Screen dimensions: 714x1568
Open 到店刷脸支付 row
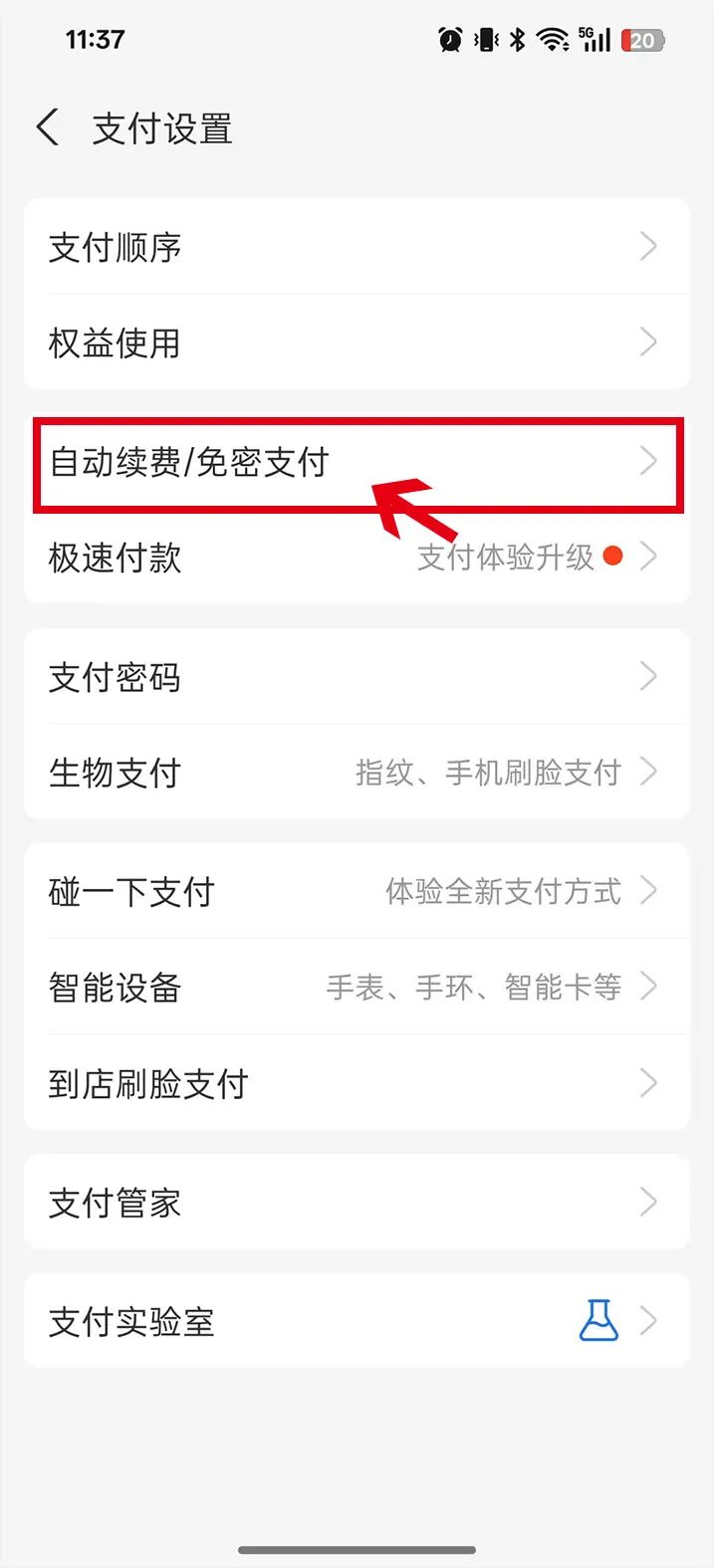(357, 1083)
